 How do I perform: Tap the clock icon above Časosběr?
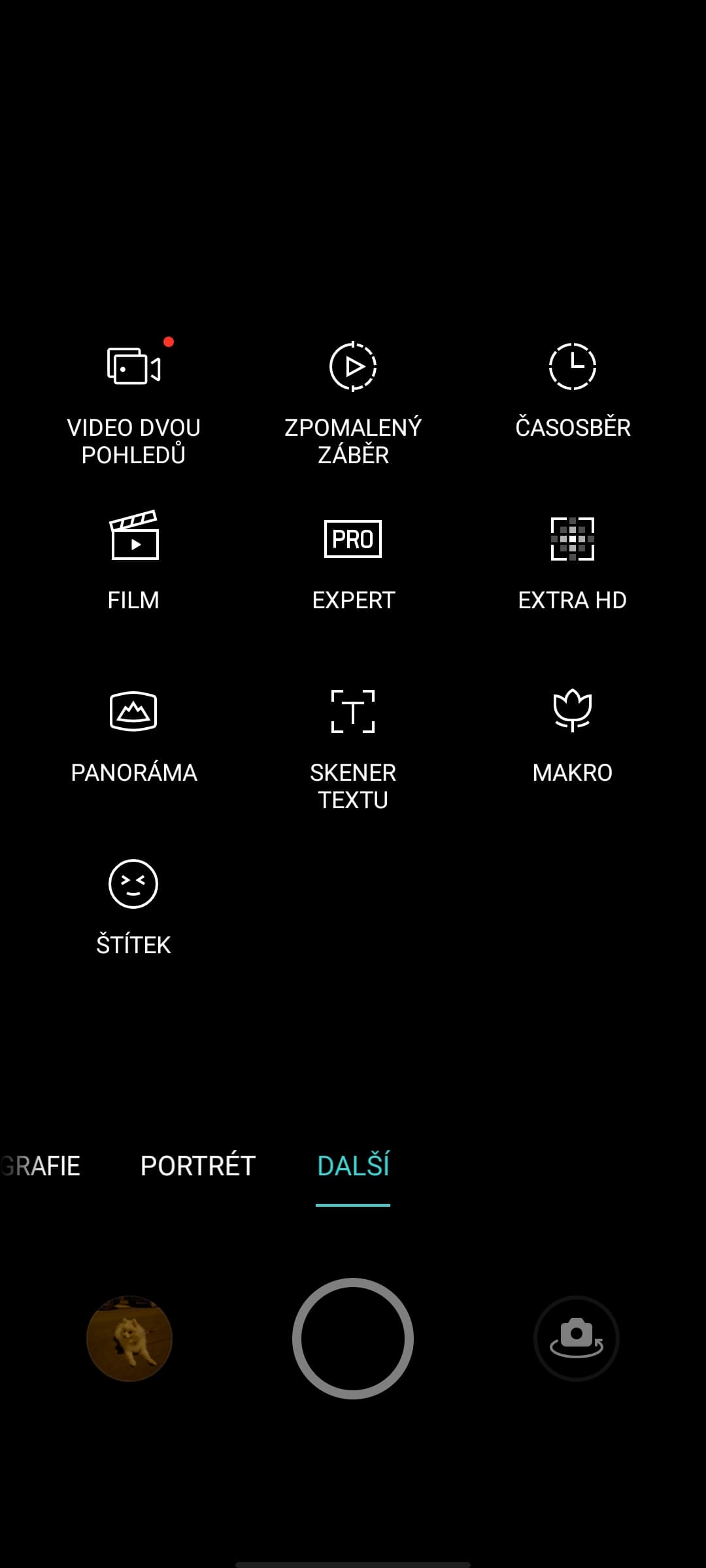(x=573, y=367)
